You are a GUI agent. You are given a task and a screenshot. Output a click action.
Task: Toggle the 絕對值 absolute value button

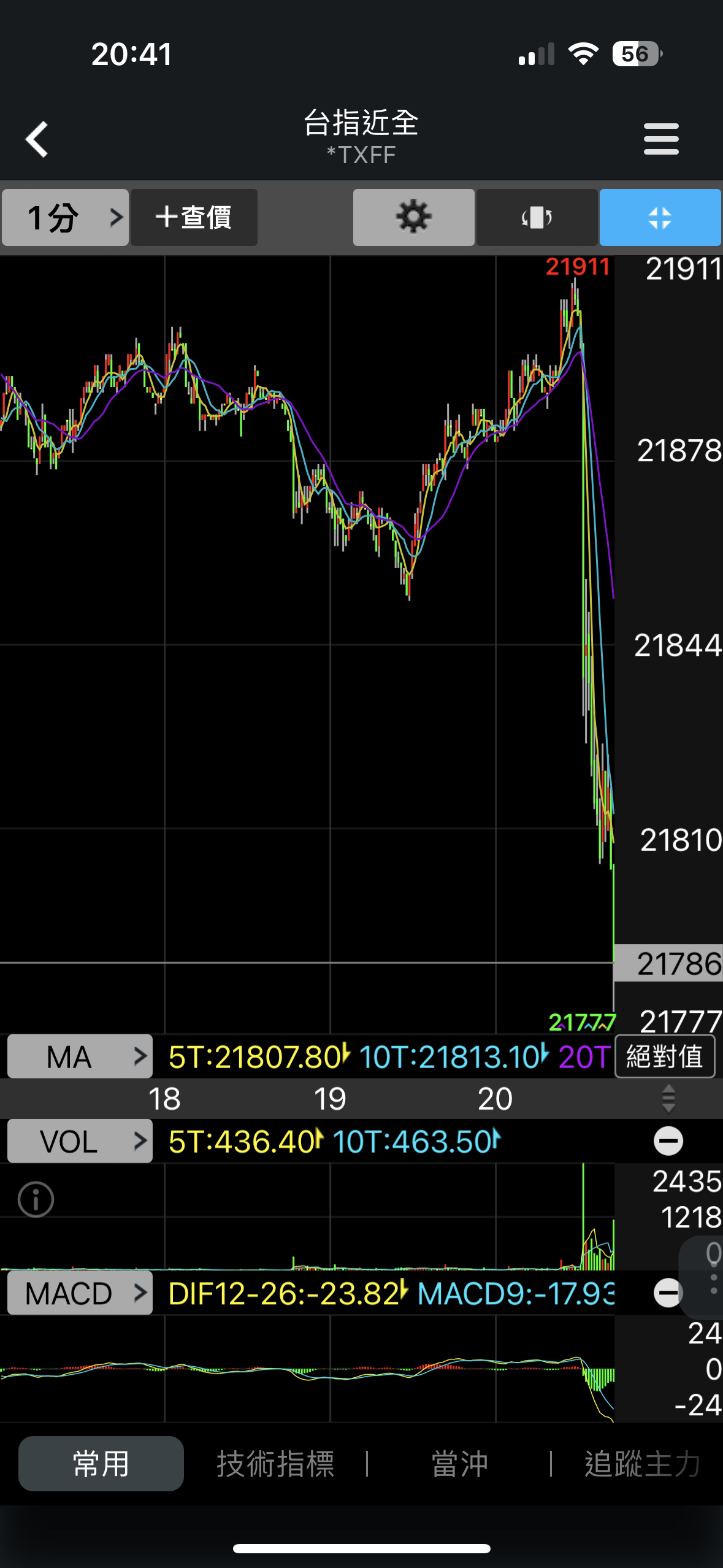pyautogui.click(x=665, y=1056)
